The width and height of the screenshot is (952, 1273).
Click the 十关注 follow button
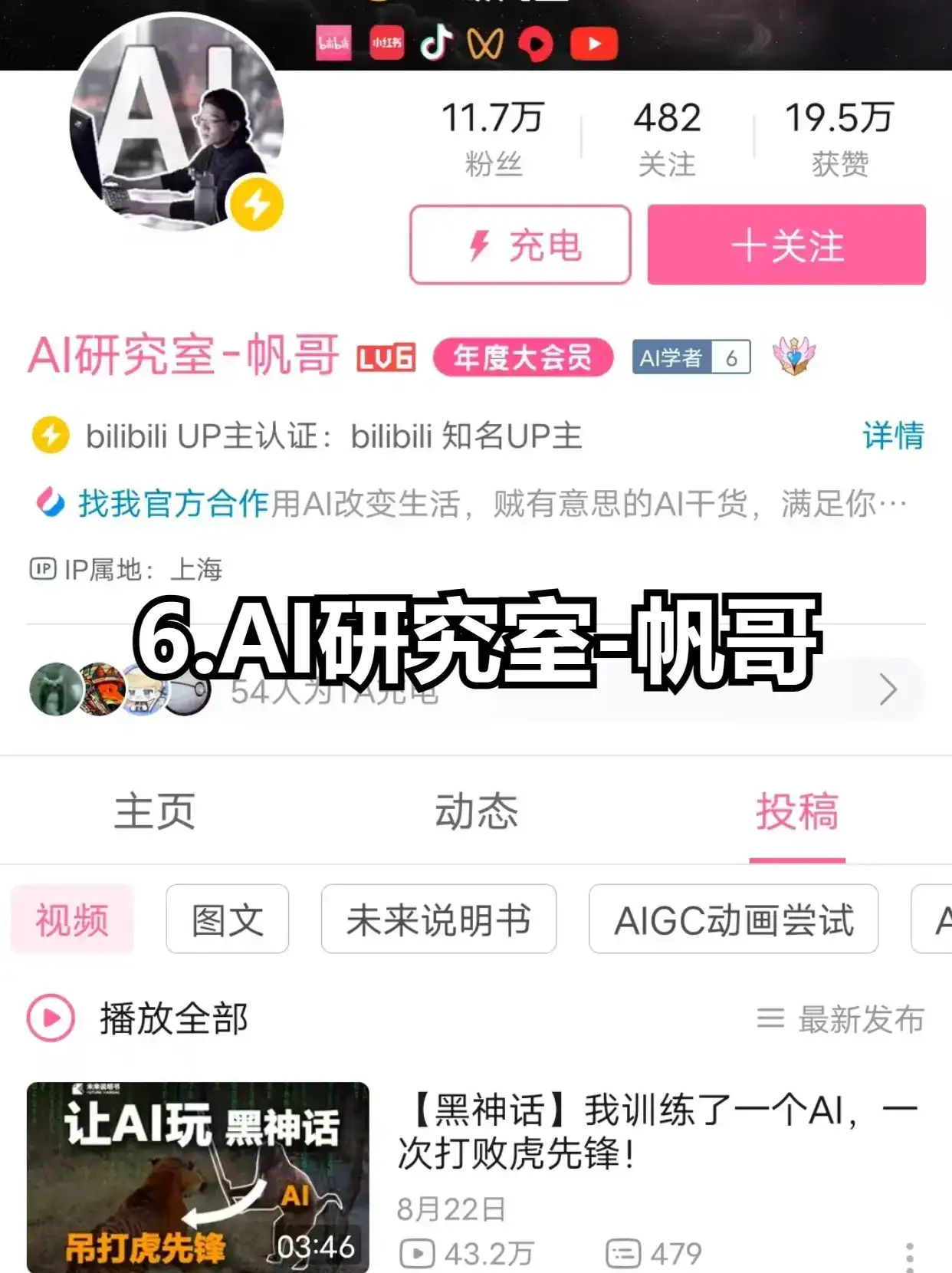pos(786,245)
